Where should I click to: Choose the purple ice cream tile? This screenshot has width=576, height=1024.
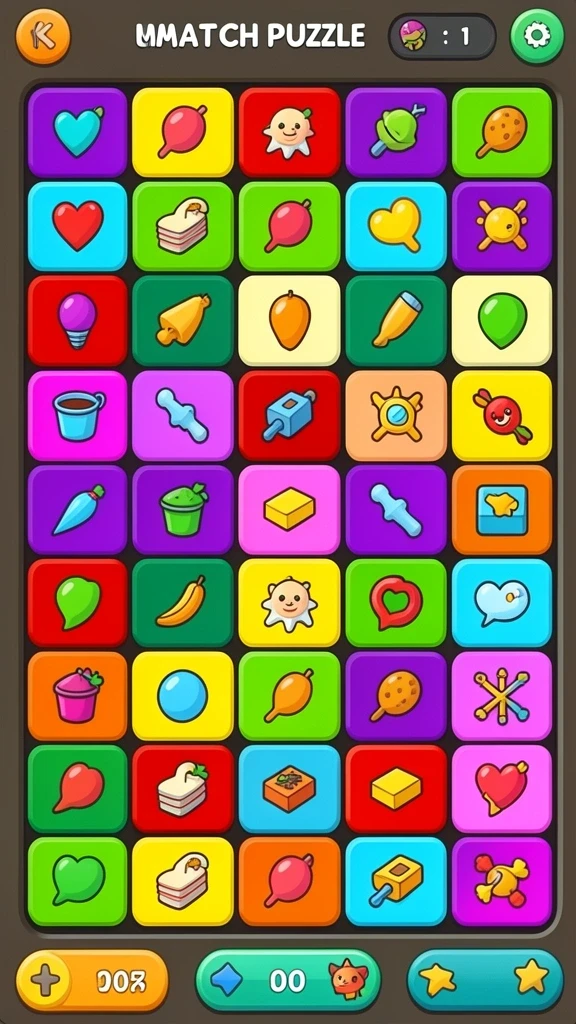(x=78, y=321)
